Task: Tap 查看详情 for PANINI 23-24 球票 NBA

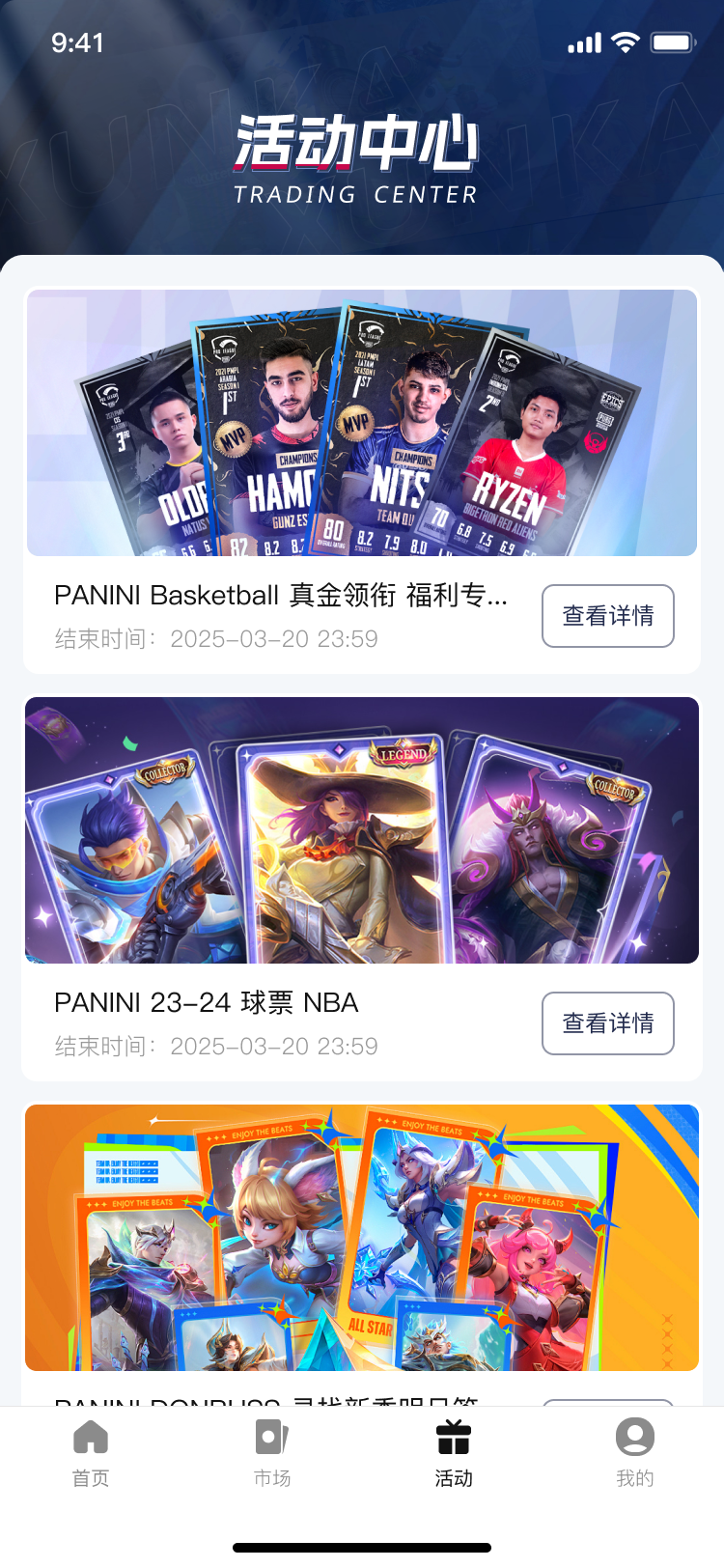Action: click(607, 1023)
